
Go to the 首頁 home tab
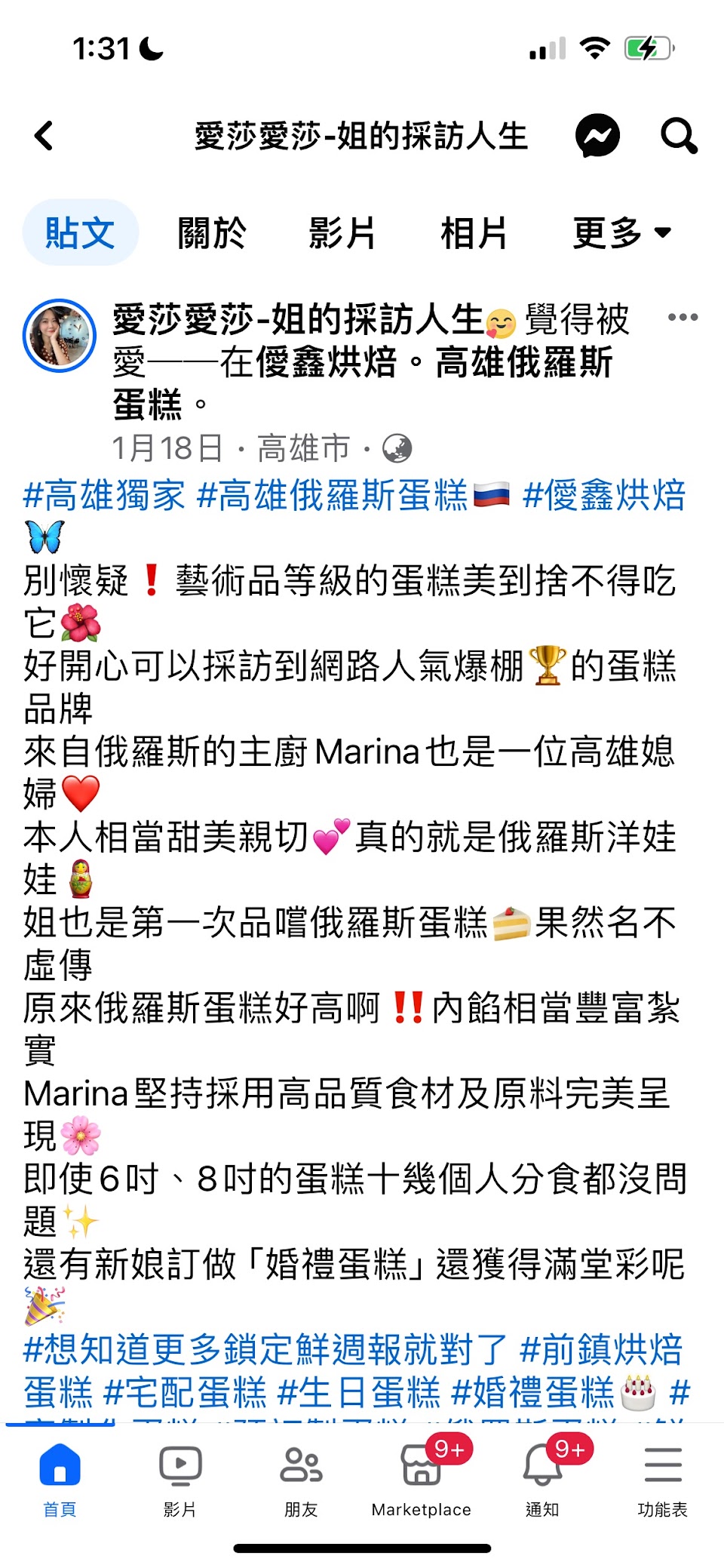tap(60, 1479)
